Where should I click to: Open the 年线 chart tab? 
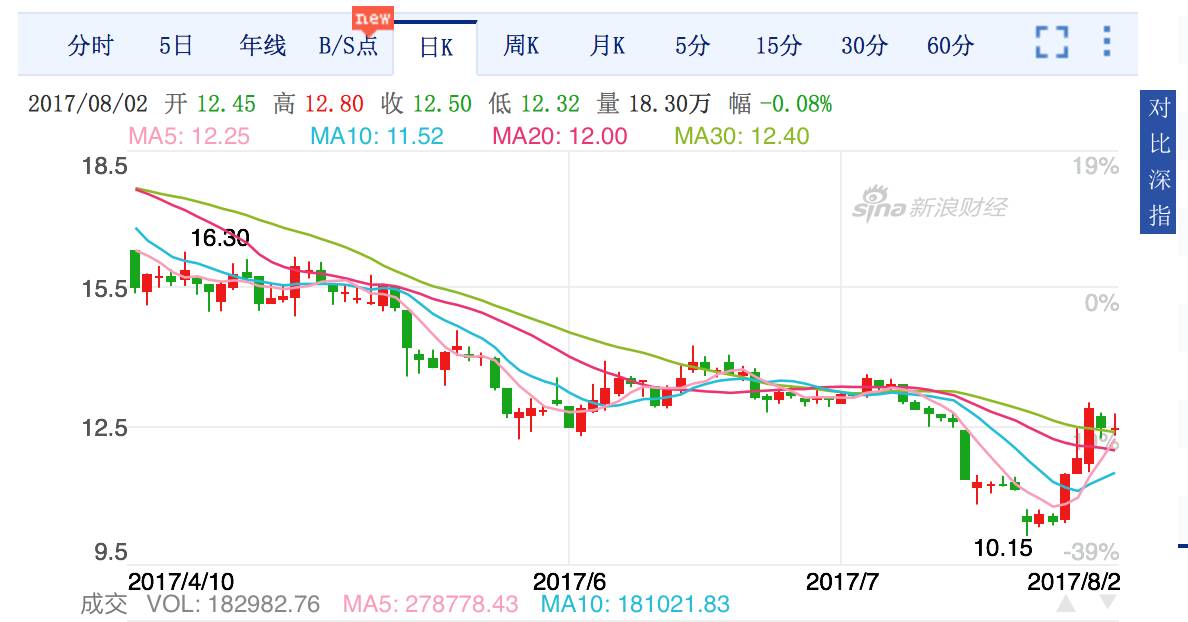(x=263, y=45)
